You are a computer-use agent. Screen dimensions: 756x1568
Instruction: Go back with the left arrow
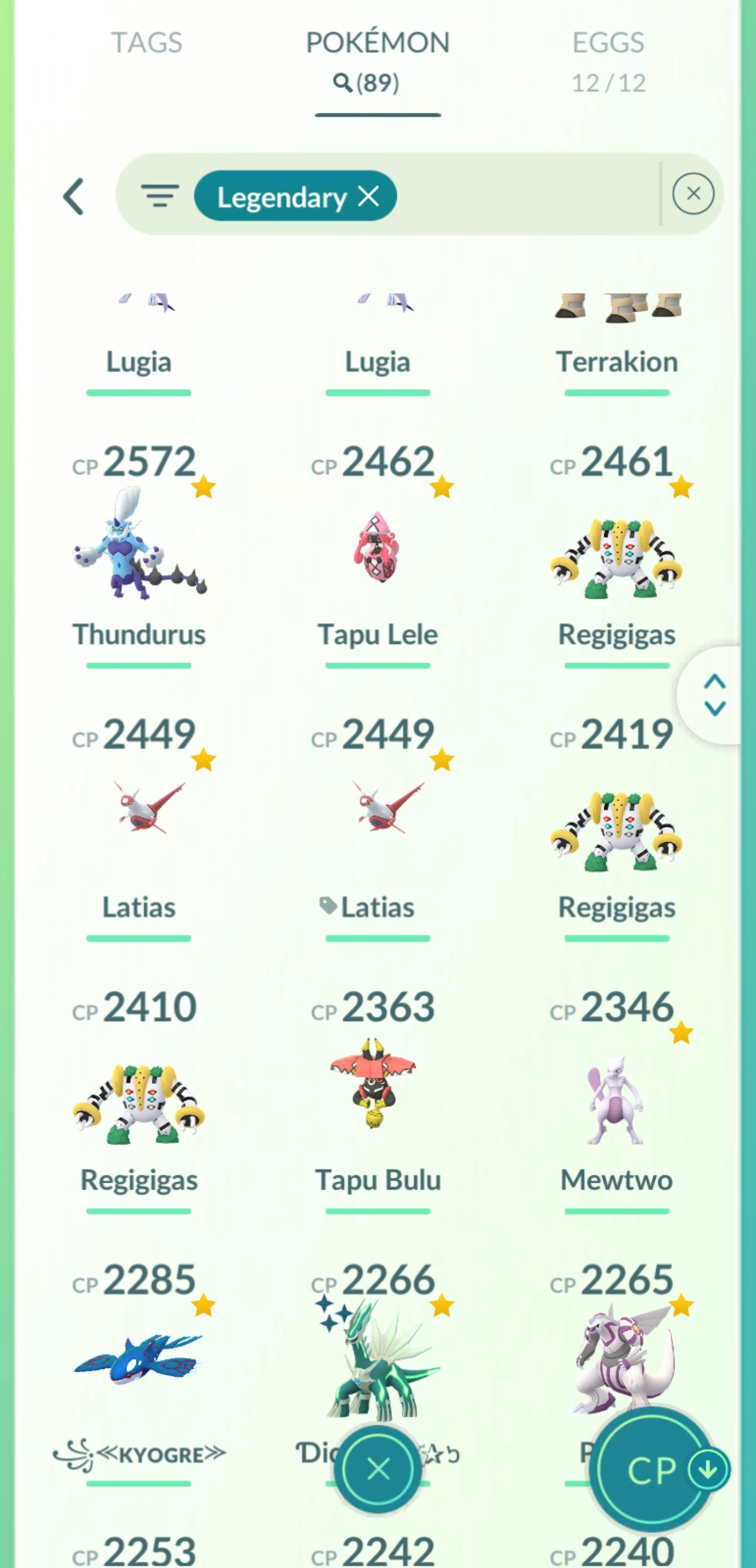pyautogui.click(x=73, y=197)
